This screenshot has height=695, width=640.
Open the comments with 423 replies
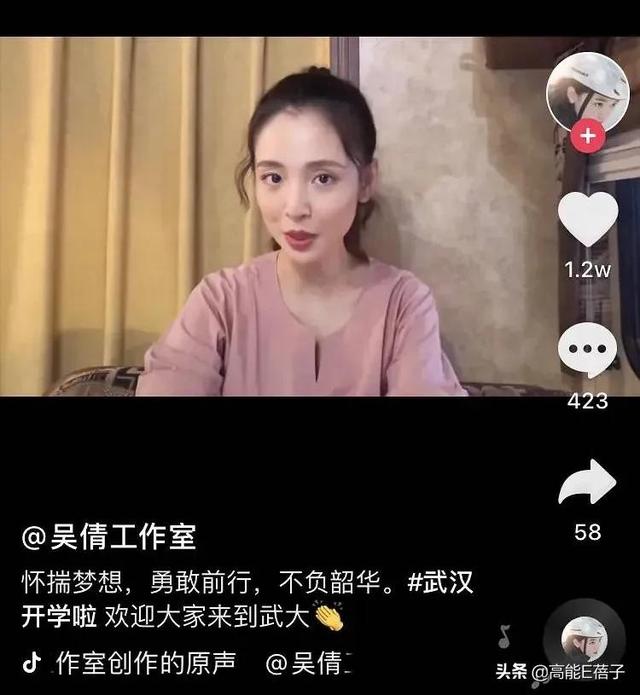[x=587, y=352]
